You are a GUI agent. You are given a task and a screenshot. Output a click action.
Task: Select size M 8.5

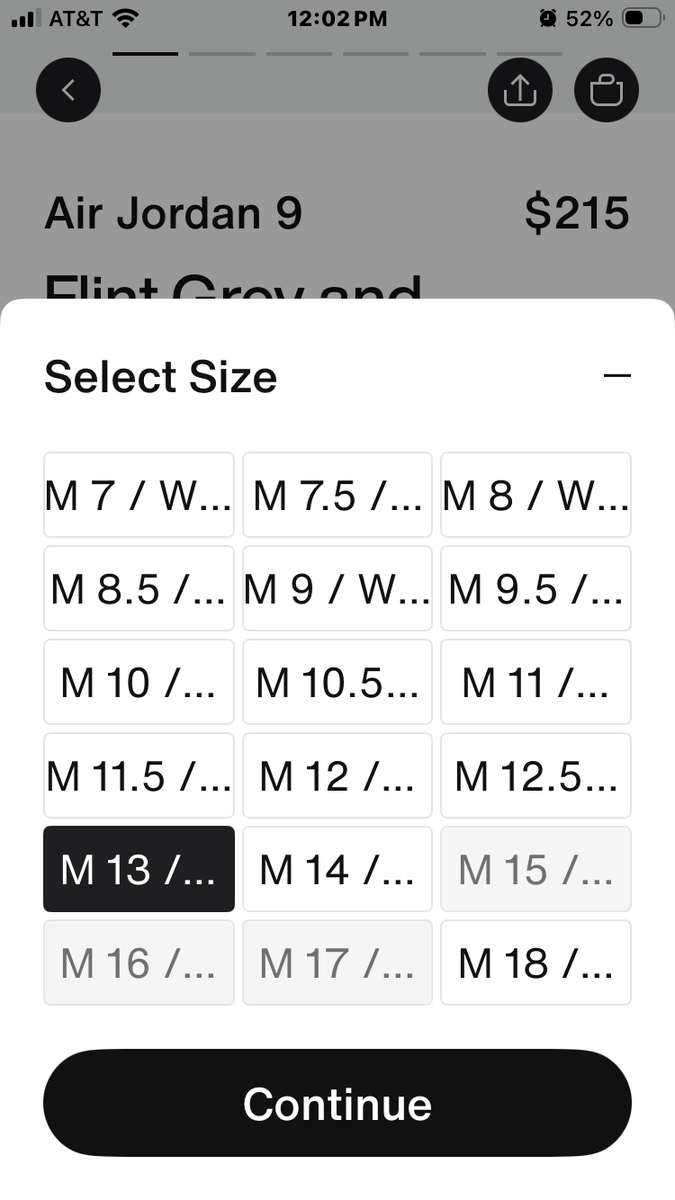(x=139, y=589)
